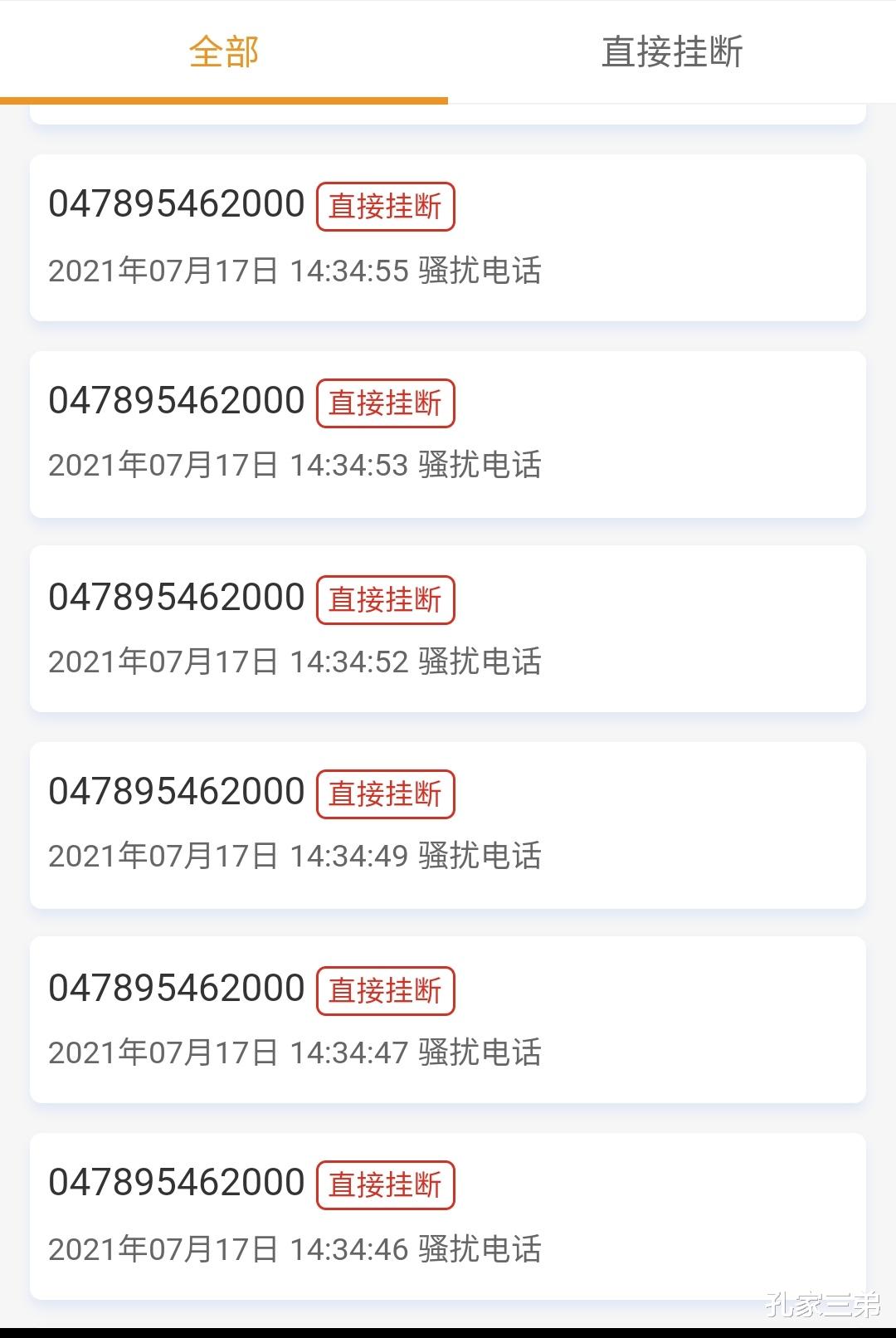Image resolution: width=896 pixels, height=1338 pixels.
Task: Open the call record dated 14:34:47
Action: pyautogui.click(x=448, y=1018)
